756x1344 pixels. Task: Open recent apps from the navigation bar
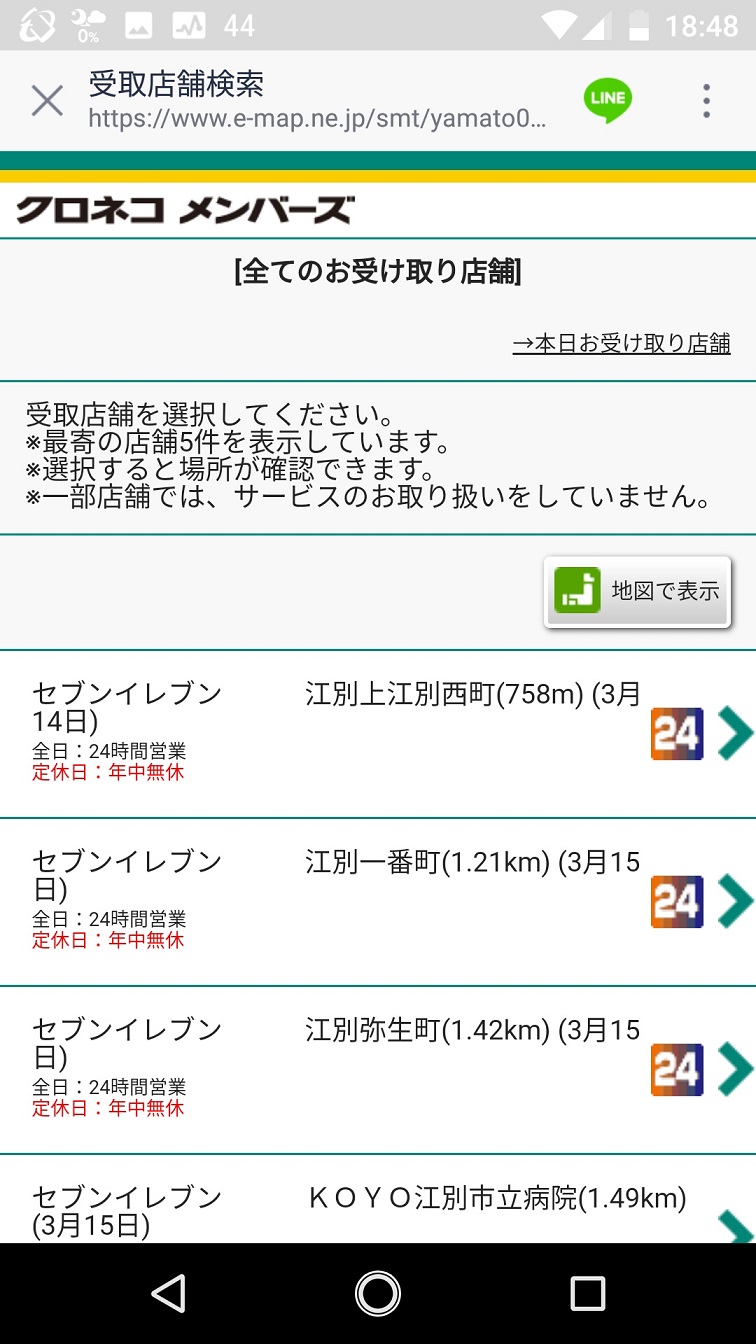tap(587, 1293)
